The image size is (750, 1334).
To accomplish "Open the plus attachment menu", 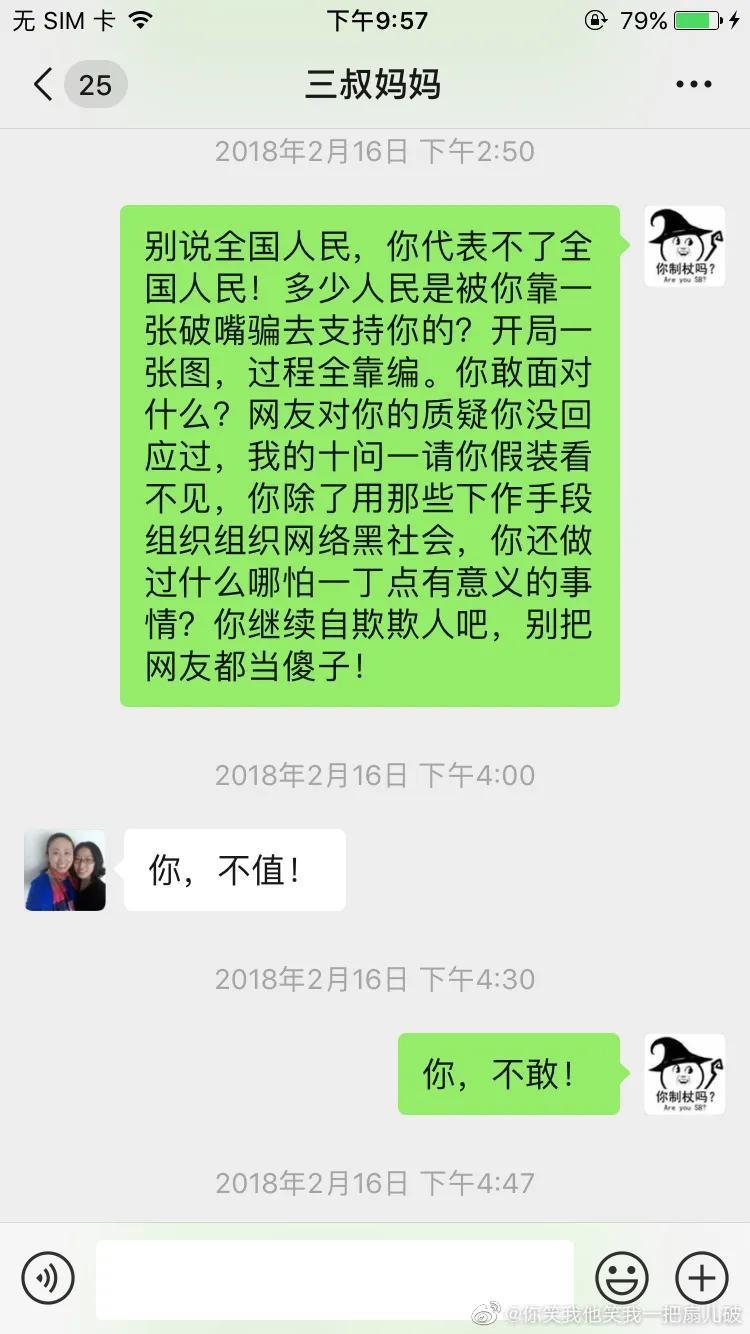I will pyautogui.click(x=701, y=1279).
